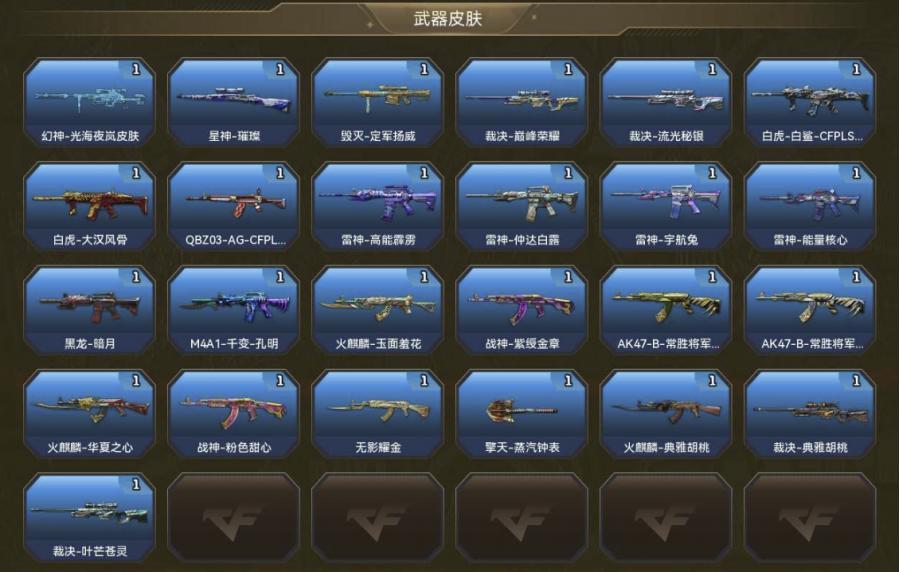Select the 雷神-高能霹雳 skin
This screenshot has width=900, height=572.
point(378,205)
